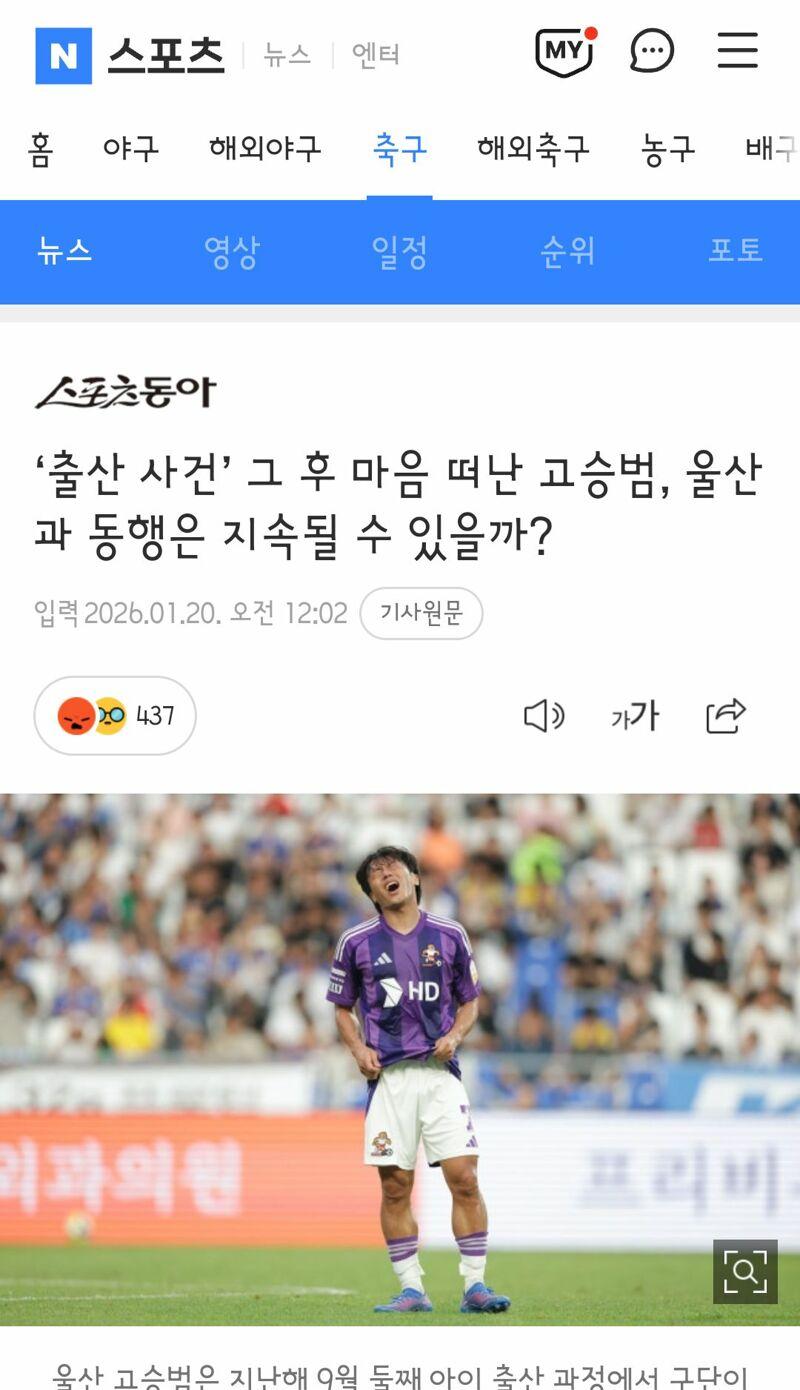800x1390 pixels.
Task: Listen to article with speaker icon
Action: (544, 716)
